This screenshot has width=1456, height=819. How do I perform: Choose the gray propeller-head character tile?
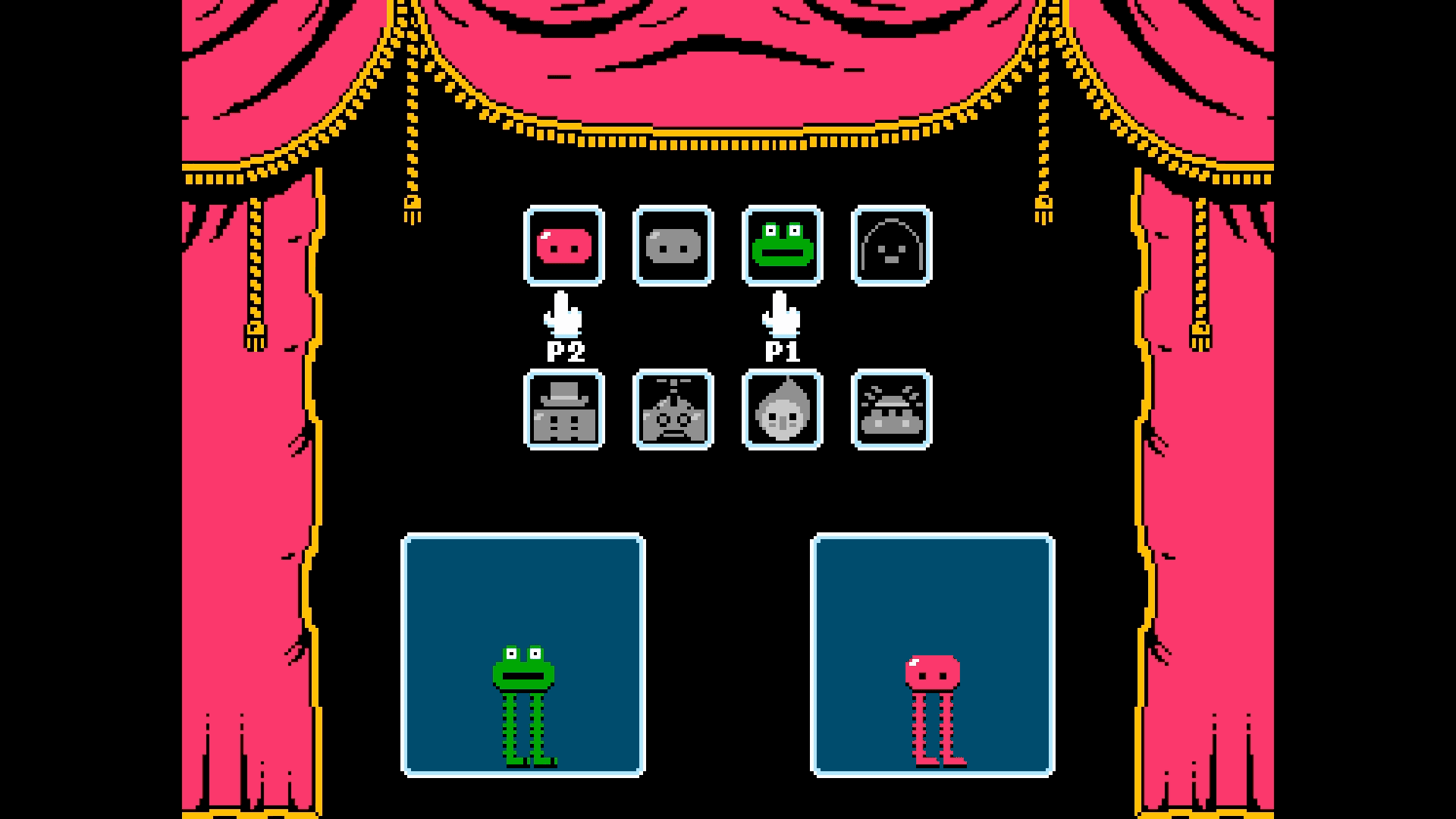click(673, 409)
